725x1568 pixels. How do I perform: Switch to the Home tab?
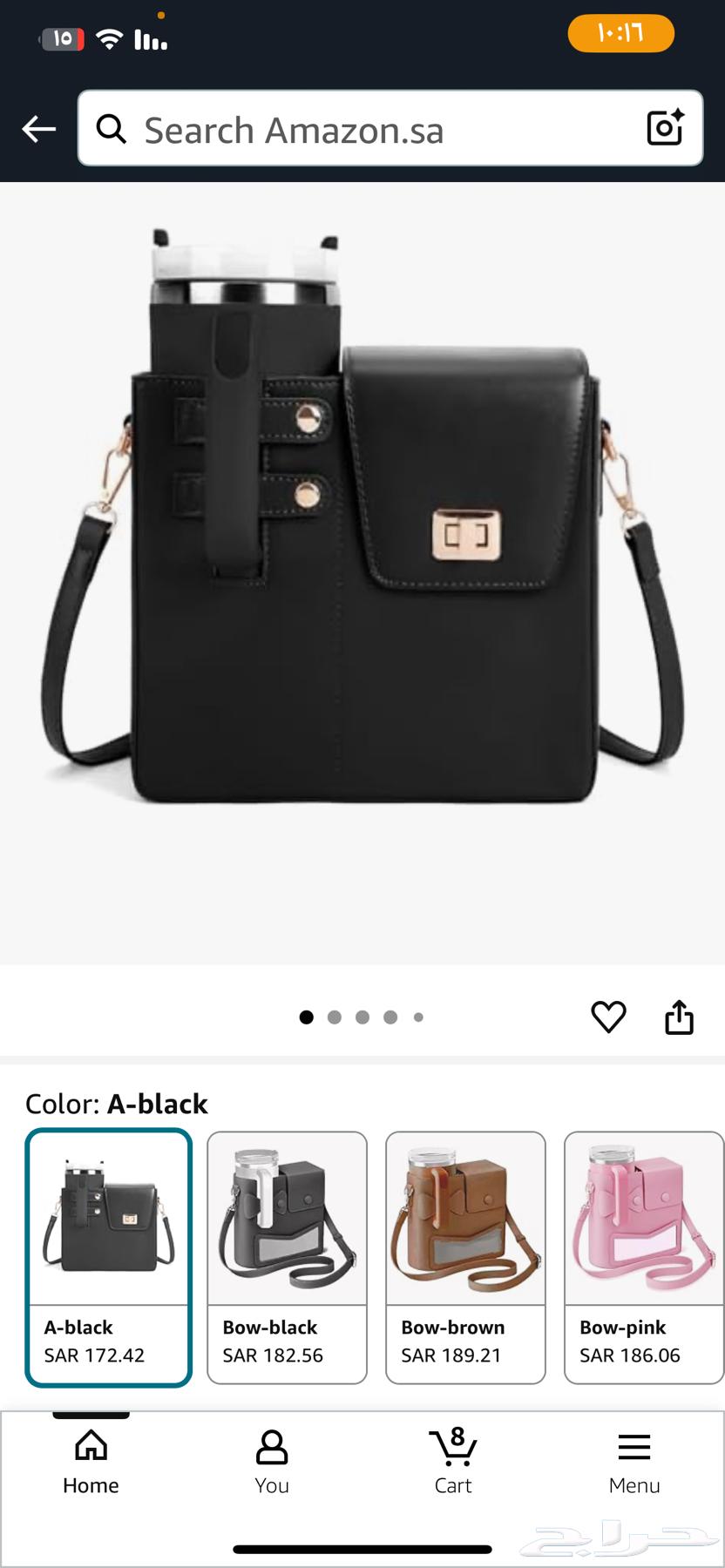[91, 1463]
